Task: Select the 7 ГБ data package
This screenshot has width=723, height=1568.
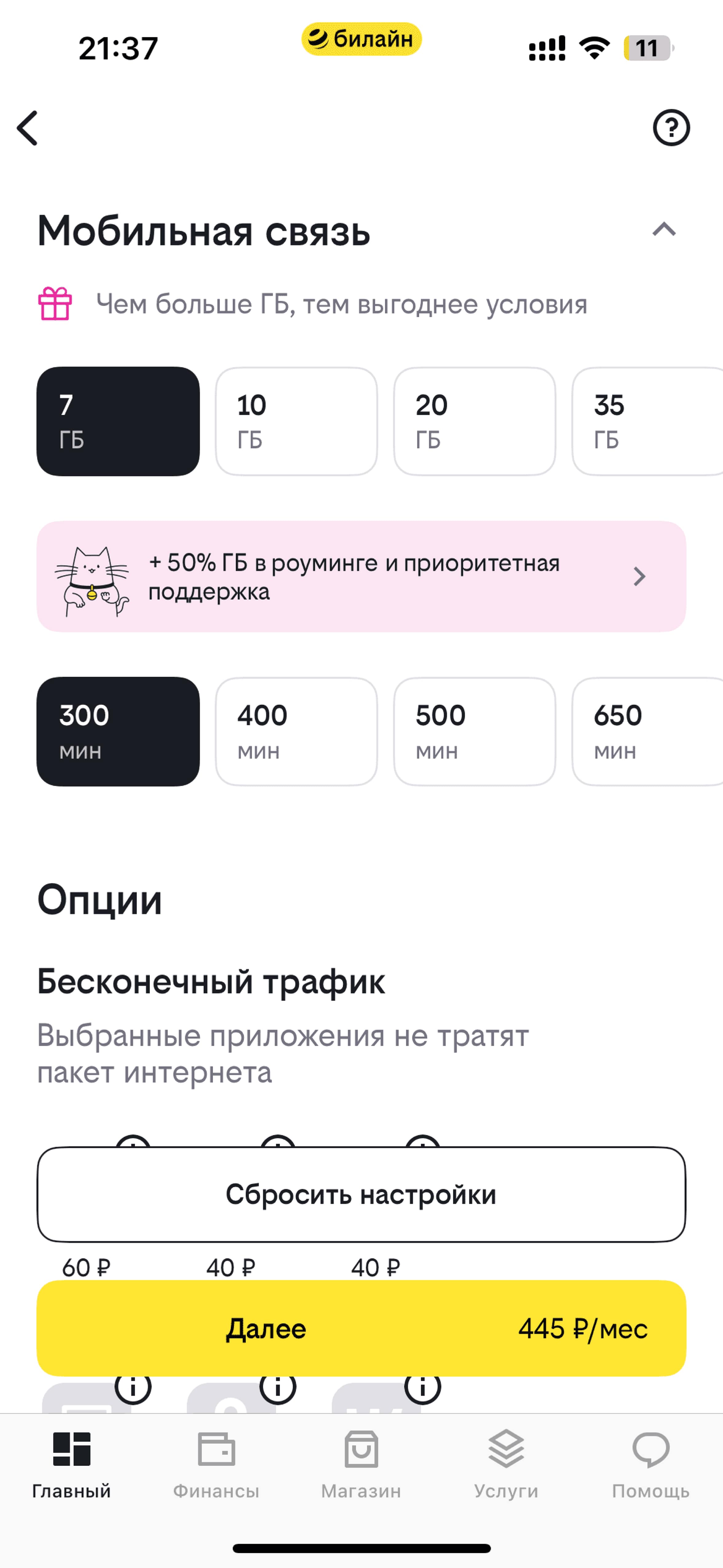Action: pos(118,421)
